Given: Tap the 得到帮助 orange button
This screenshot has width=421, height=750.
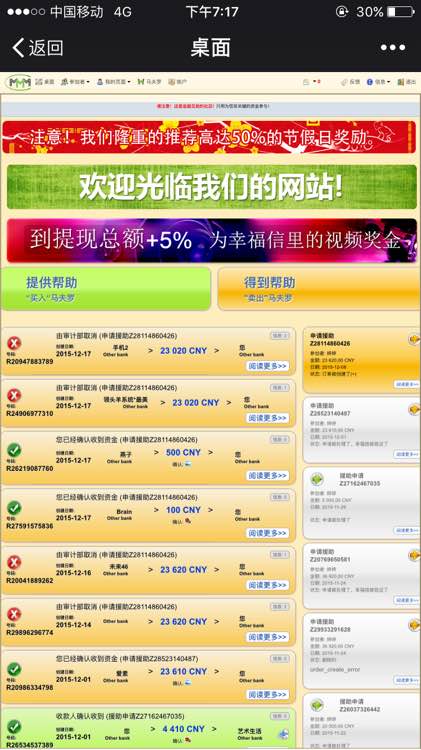Looking at the screenshot, I should (319, 288).
